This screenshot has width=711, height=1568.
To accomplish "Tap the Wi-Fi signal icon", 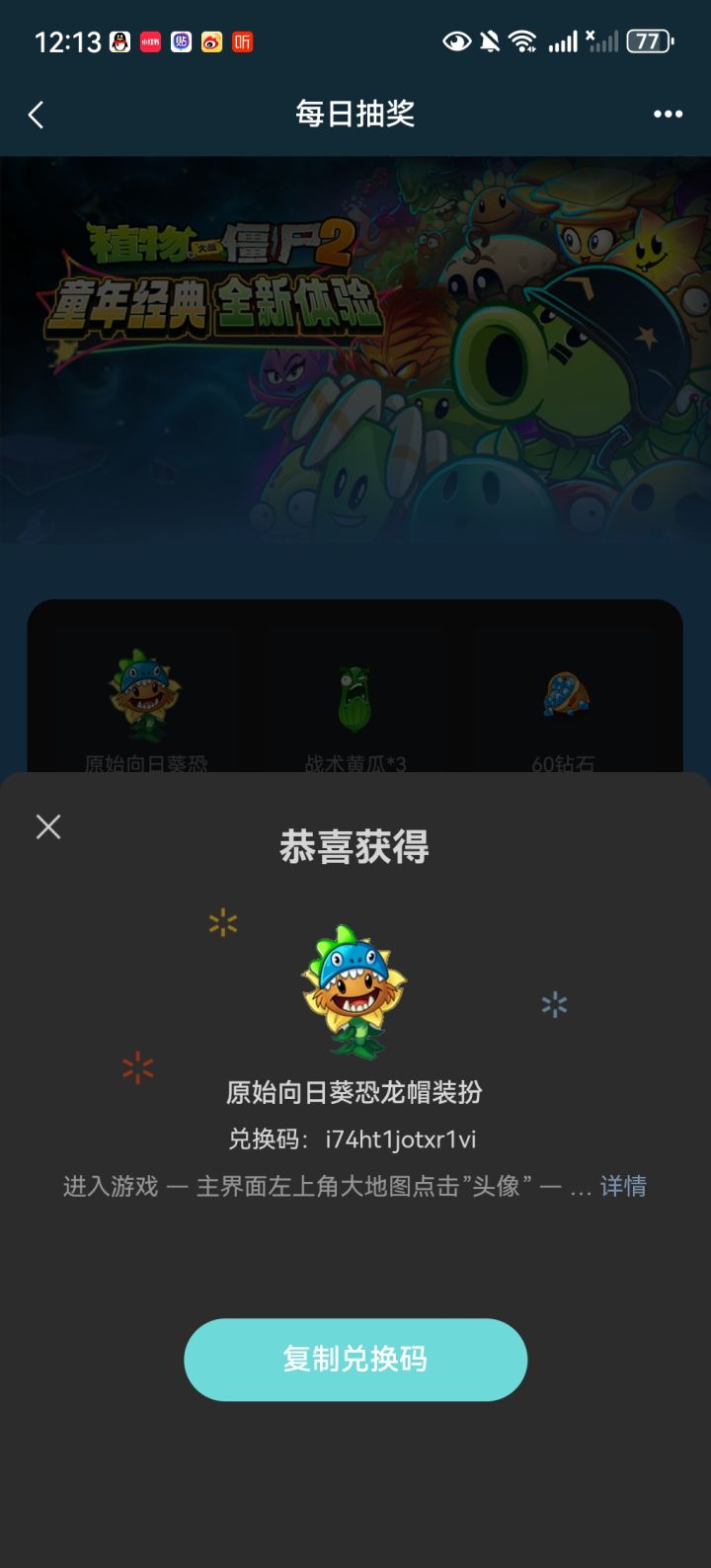I will coord(521,41).
